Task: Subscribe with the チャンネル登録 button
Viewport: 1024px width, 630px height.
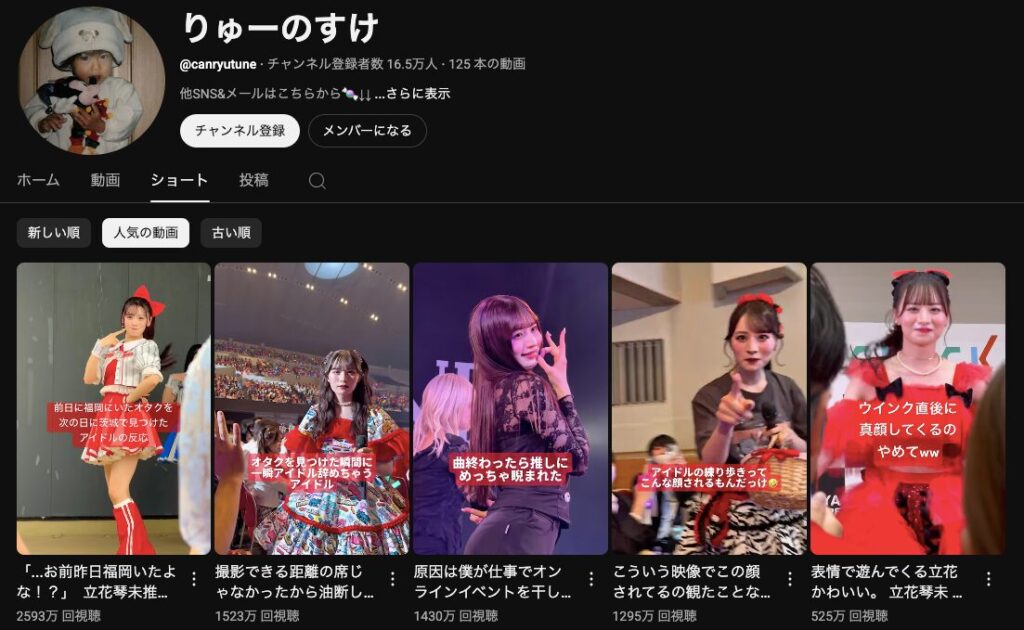Action: [x=240, y=131]
